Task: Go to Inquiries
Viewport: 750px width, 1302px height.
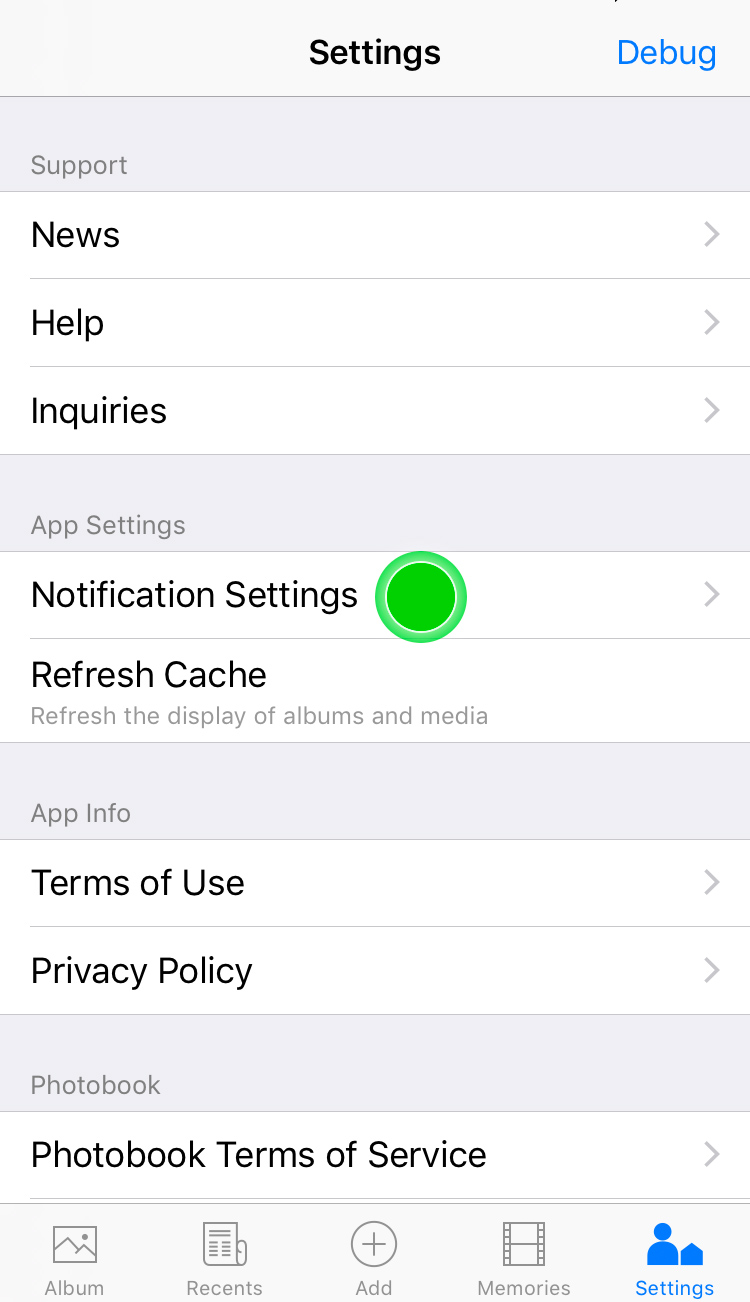Action: [375, 411]
